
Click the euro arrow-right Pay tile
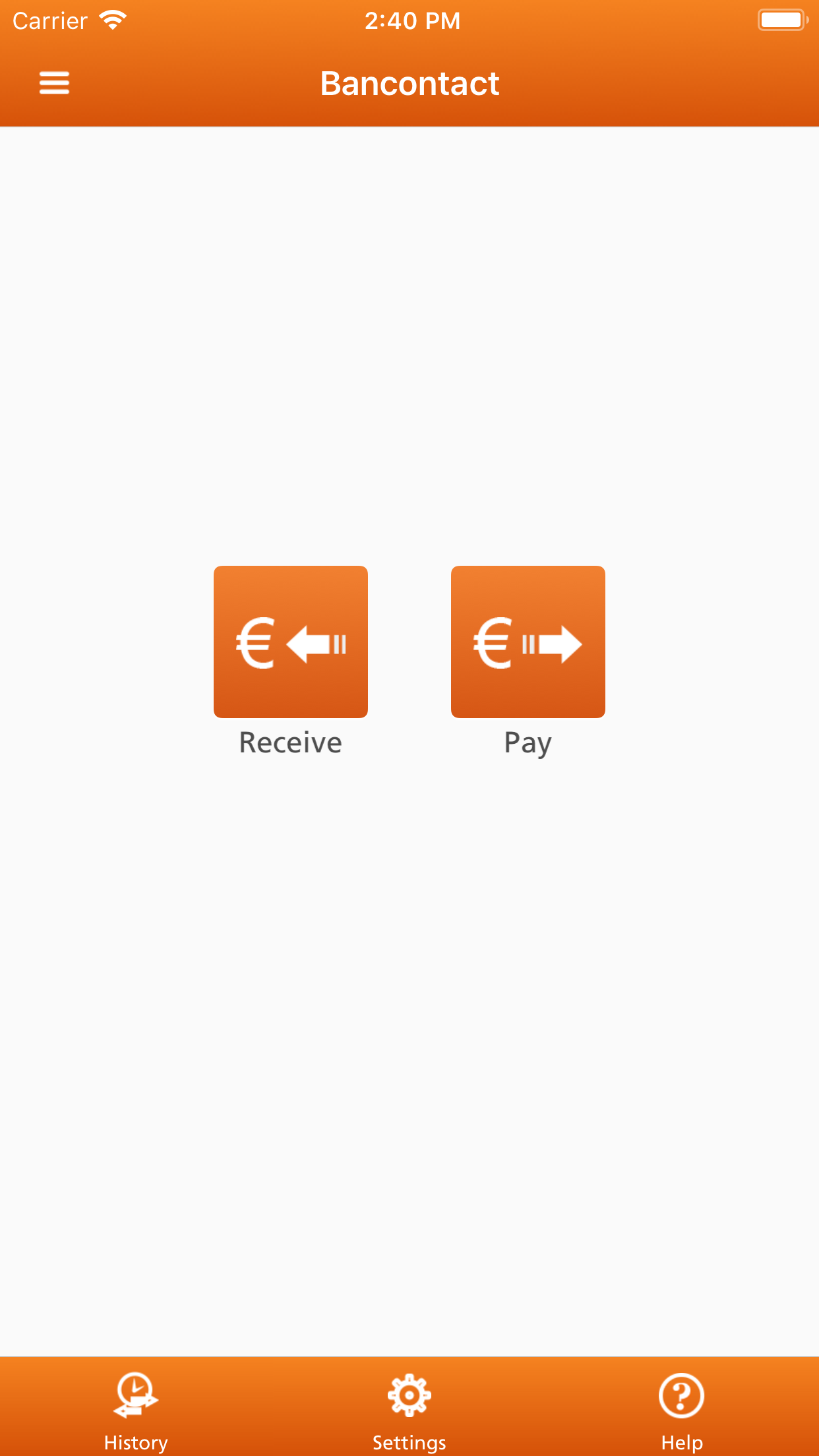click(x=528, y=641)
